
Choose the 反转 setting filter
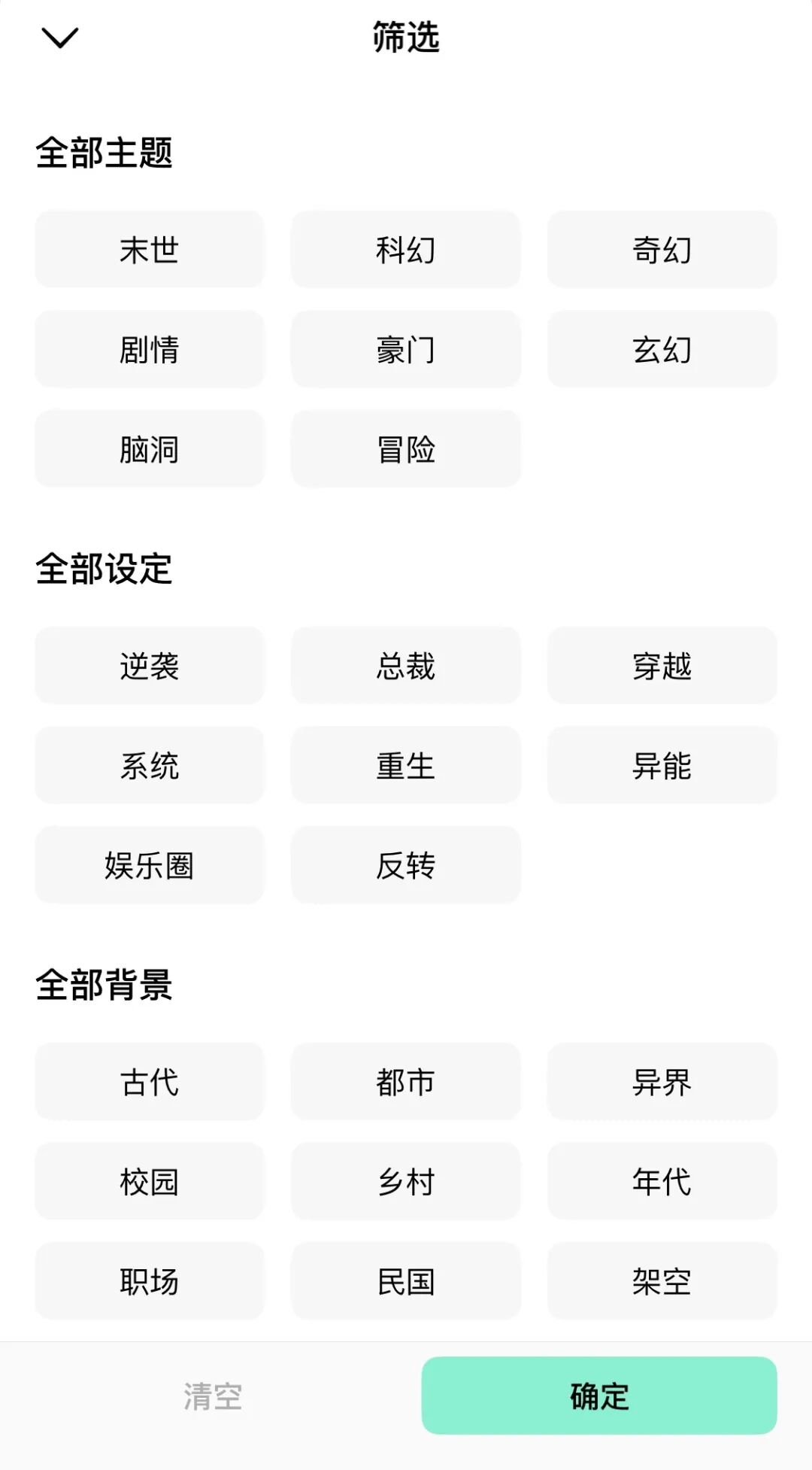pos(406,865)
